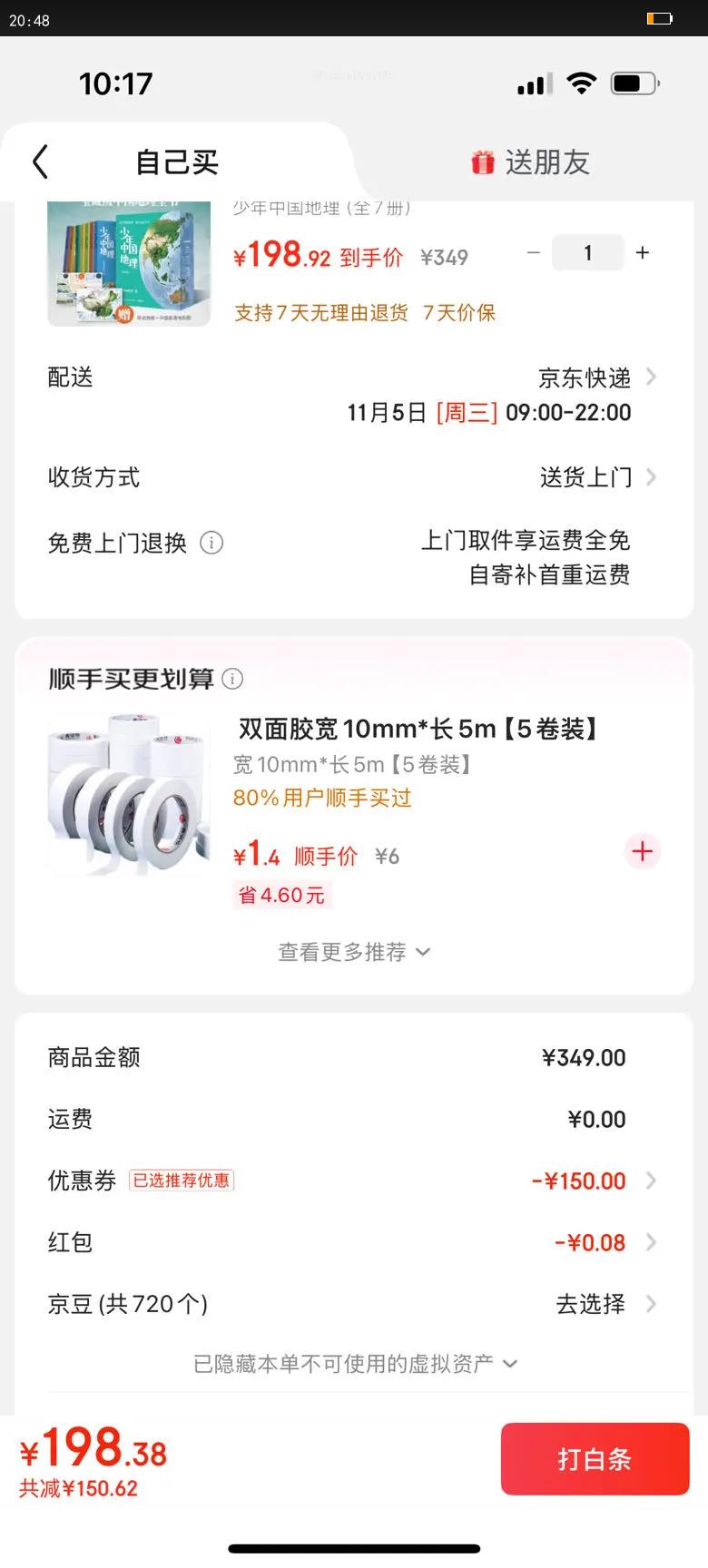Edit the quantity field showing 1

tap(588, 253)
